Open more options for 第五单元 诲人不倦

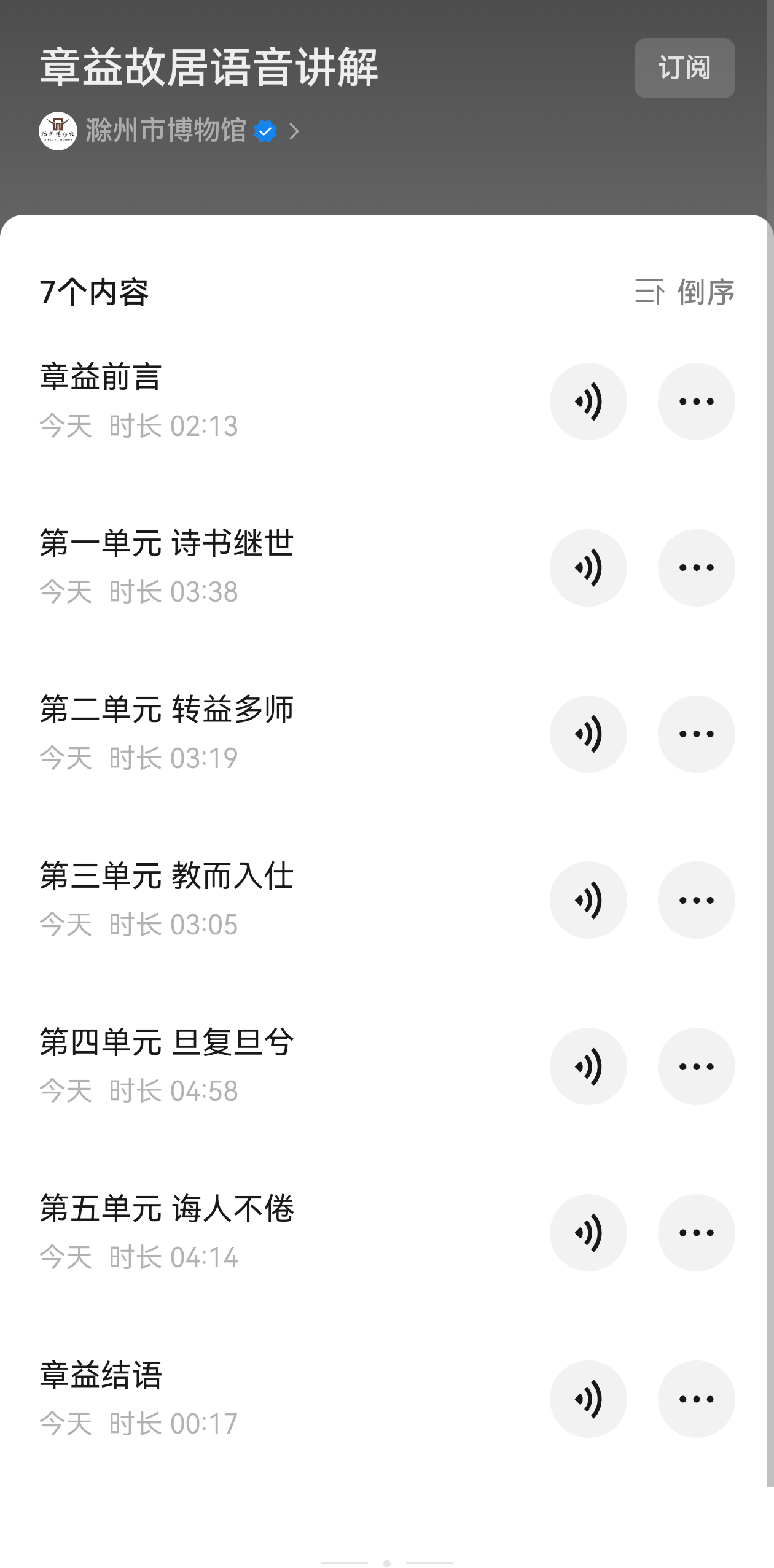tap(696, 1233)
